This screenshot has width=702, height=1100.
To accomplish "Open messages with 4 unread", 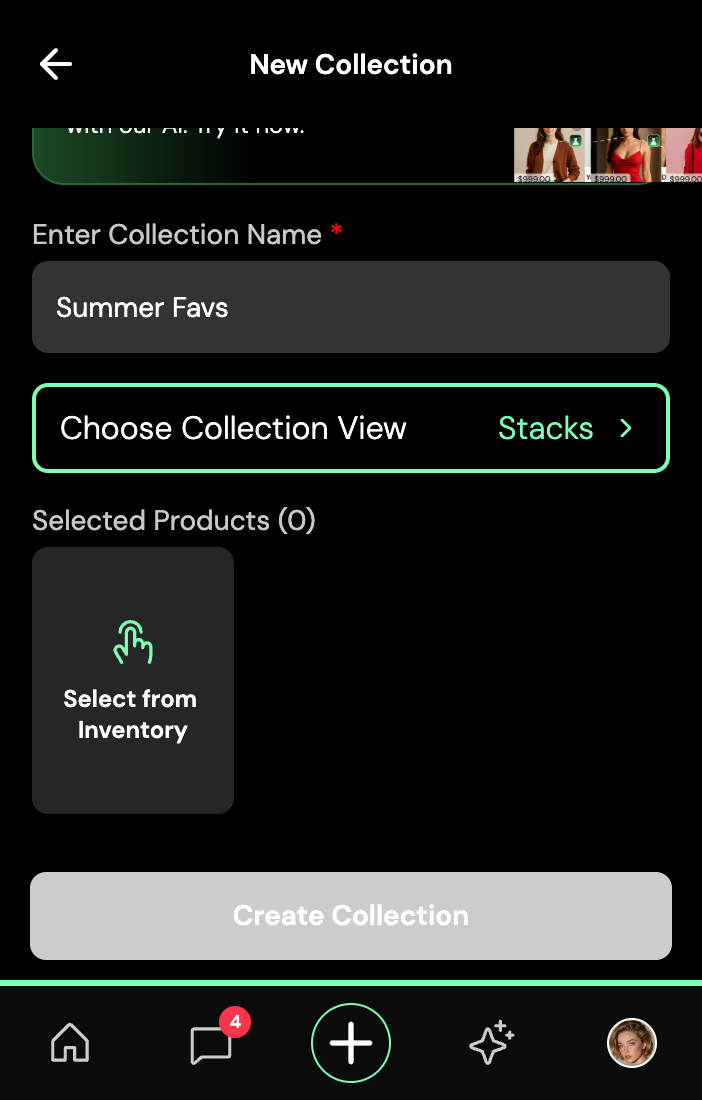I will coord(212,1044).
